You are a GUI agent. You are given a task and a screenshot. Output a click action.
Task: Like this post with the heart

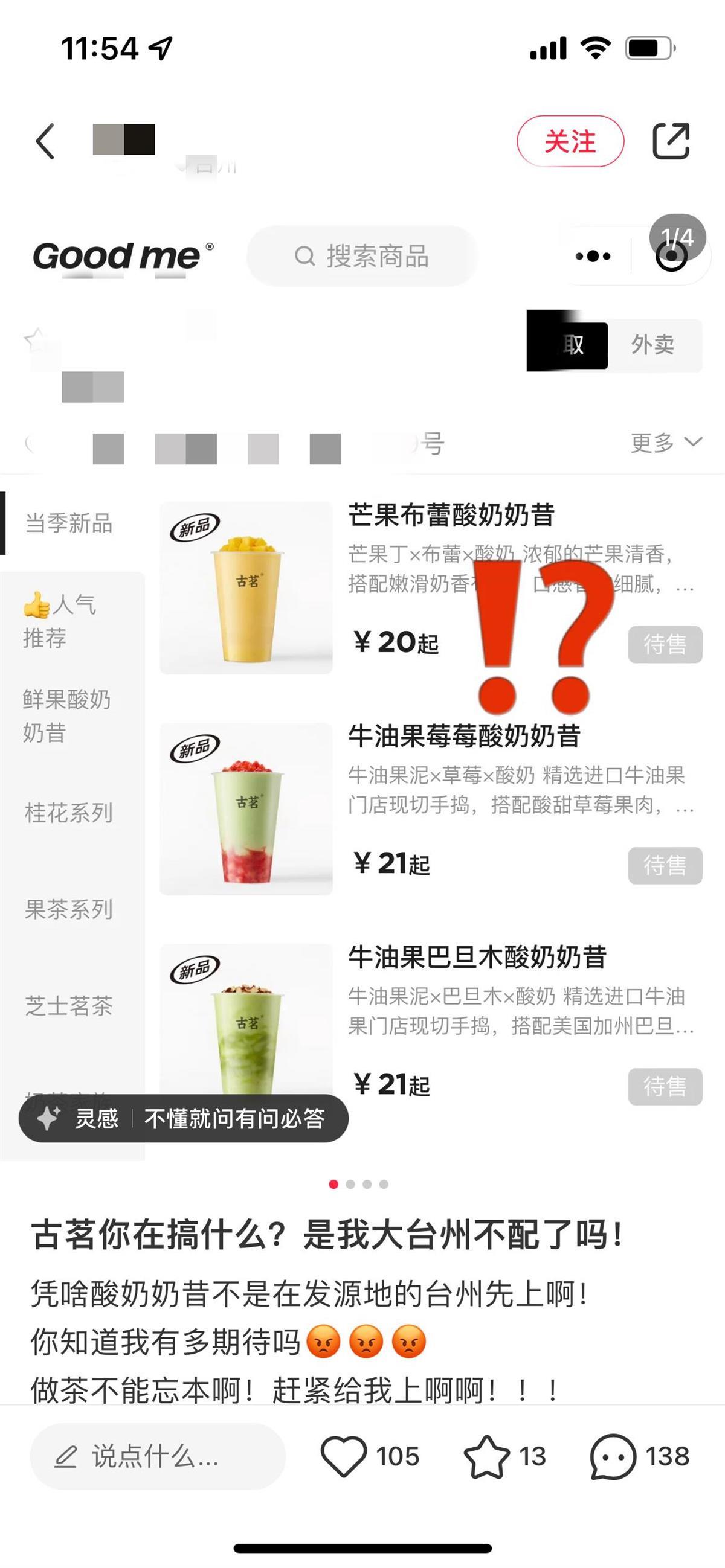pos(344,1456)
